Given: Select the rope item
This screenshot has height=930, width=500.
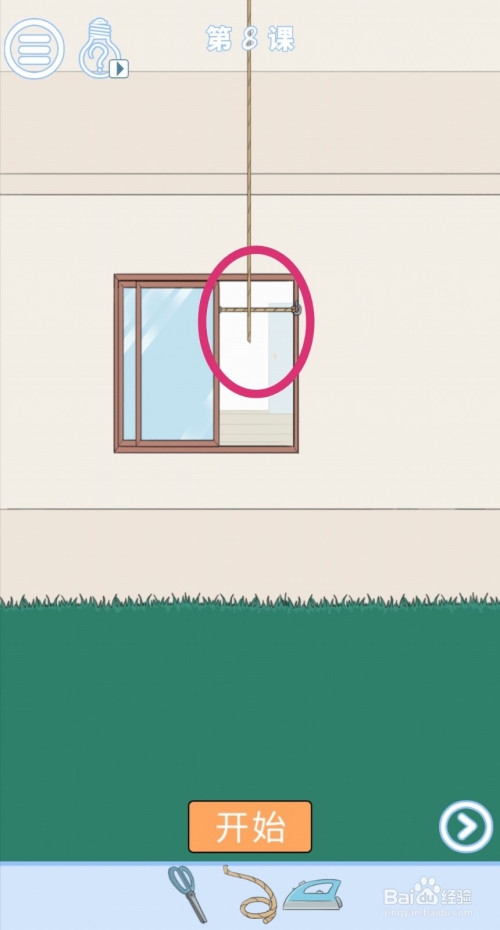Looking at the screenshot, I should (251, 894).
